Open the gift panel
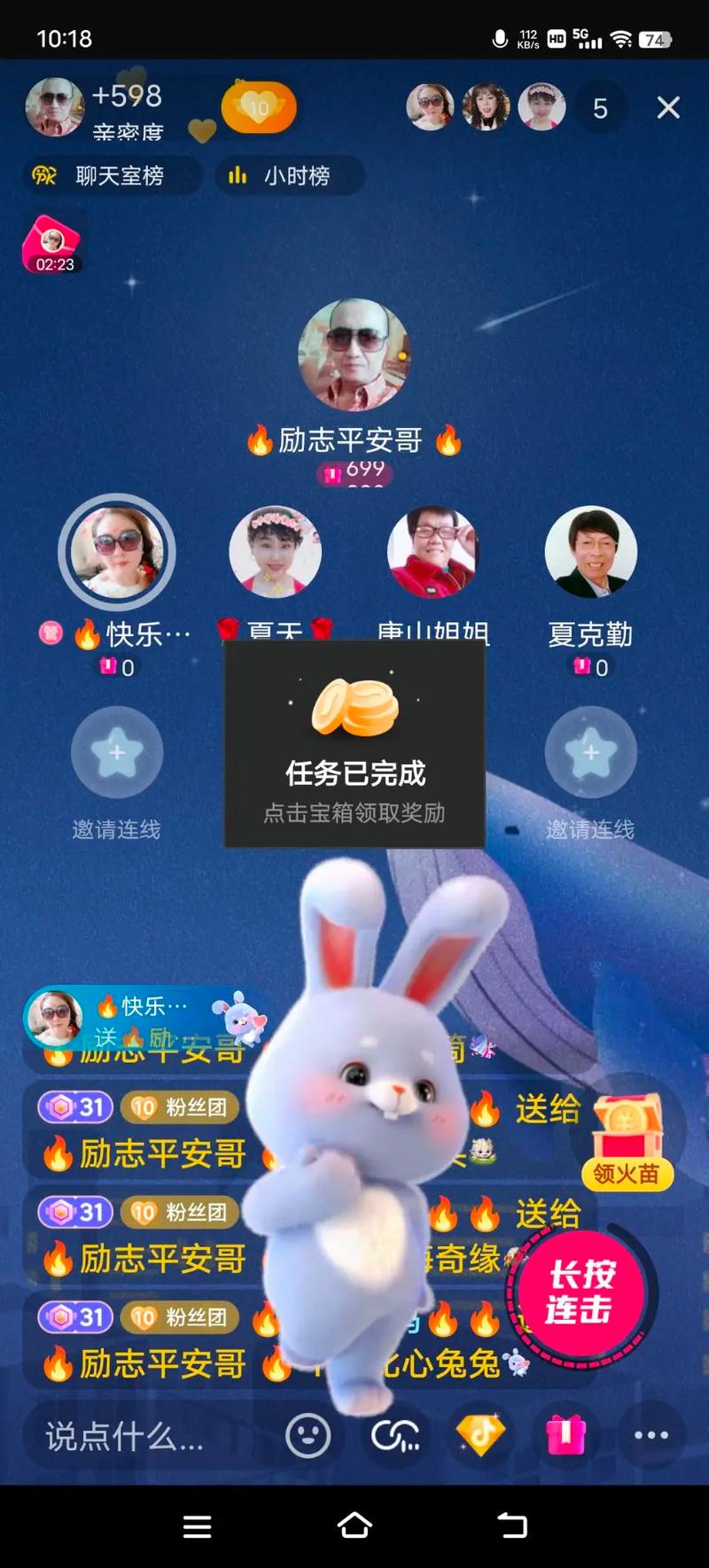The image size is (709, 1568). tap(565, 1435)
